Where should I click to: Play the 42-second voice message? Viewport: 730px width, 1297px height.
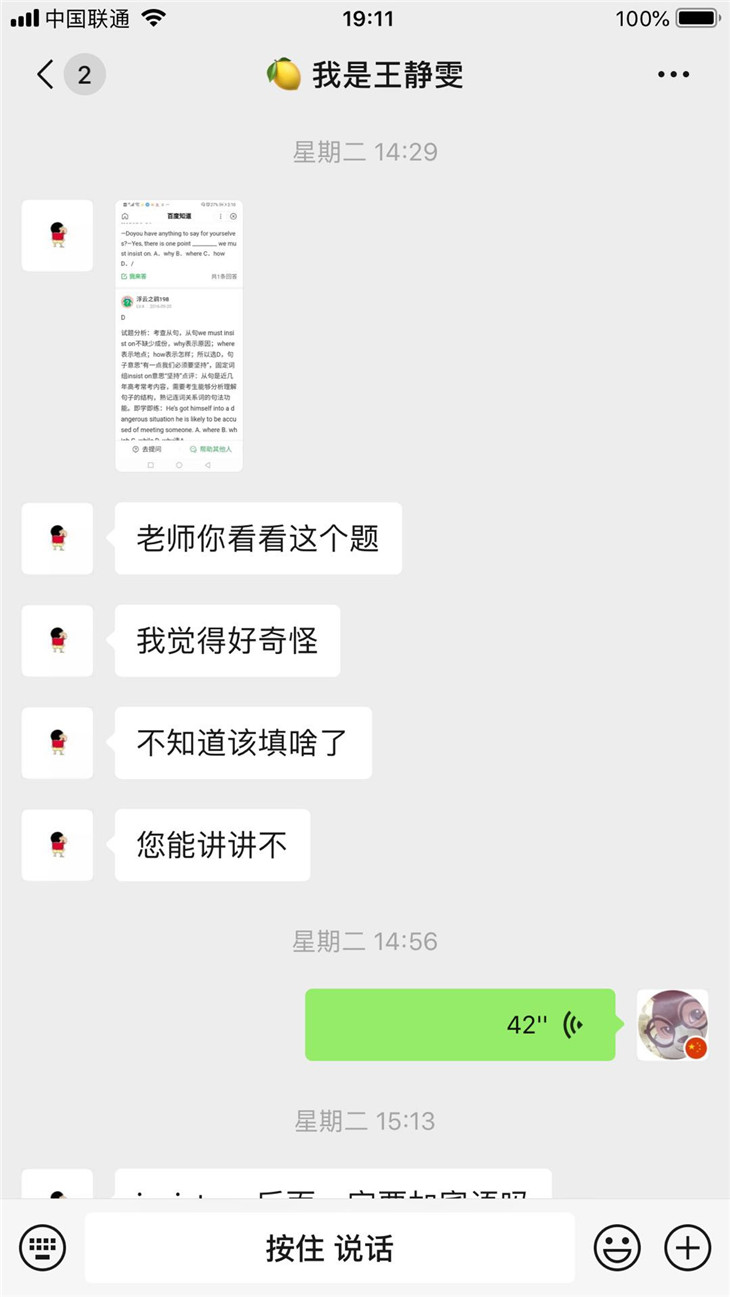point(460,1024)
